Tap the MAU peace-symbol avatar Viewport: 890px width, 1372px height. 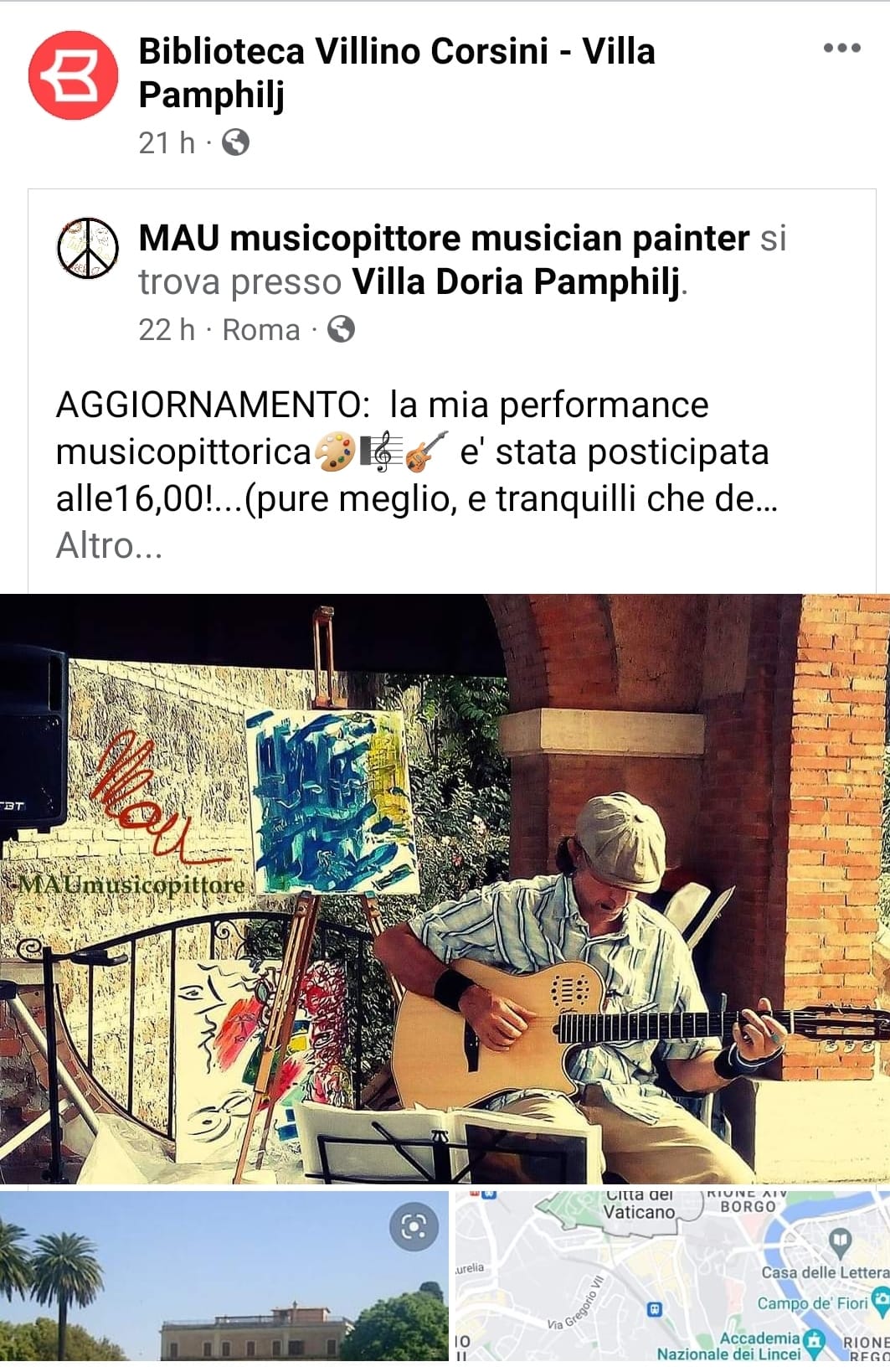coord(87,248)
